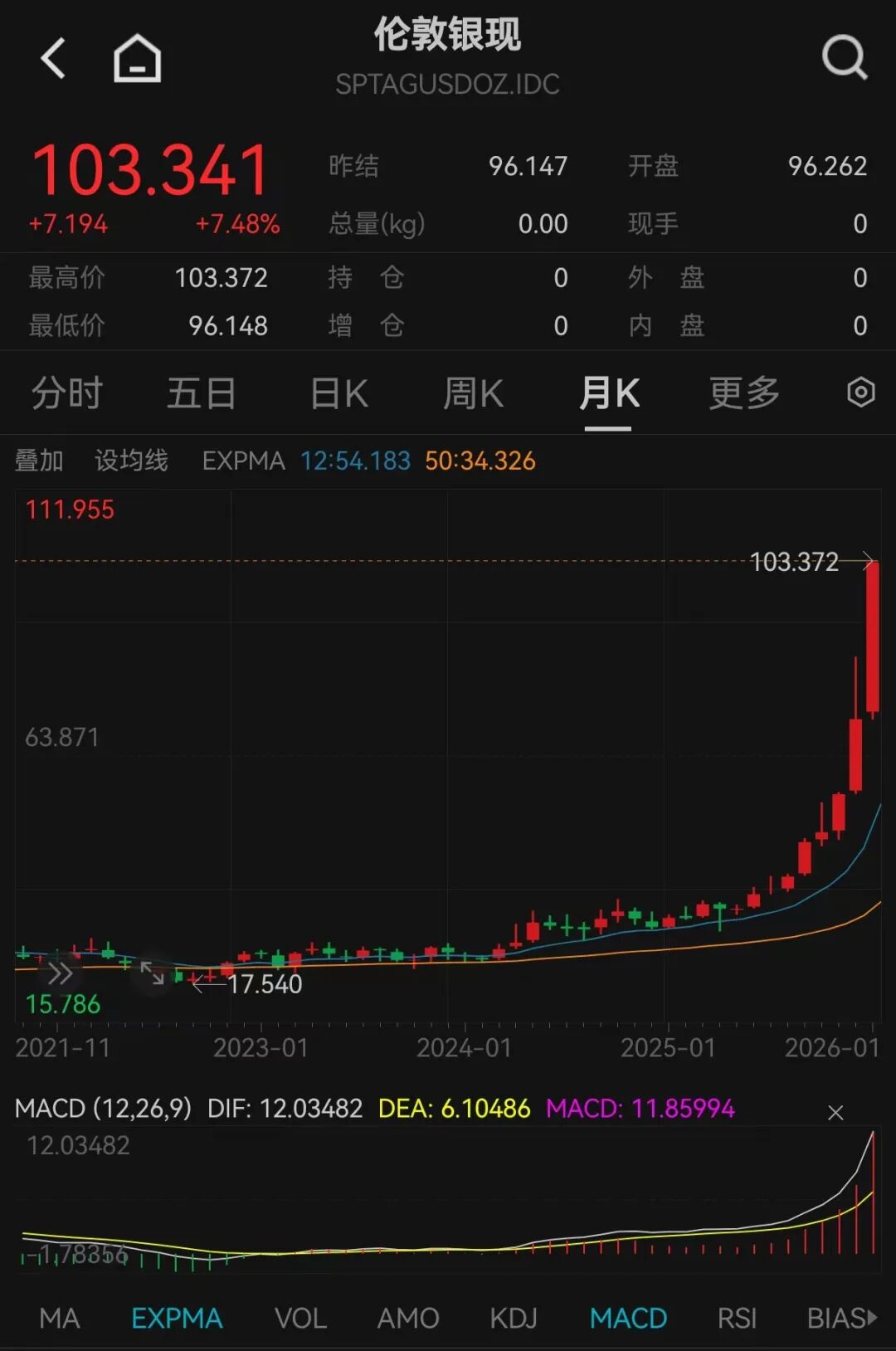The height and width of the screenshot is (1351, 896).
Task: Close the MACD indicator panel
Action: coord(835,1113)
